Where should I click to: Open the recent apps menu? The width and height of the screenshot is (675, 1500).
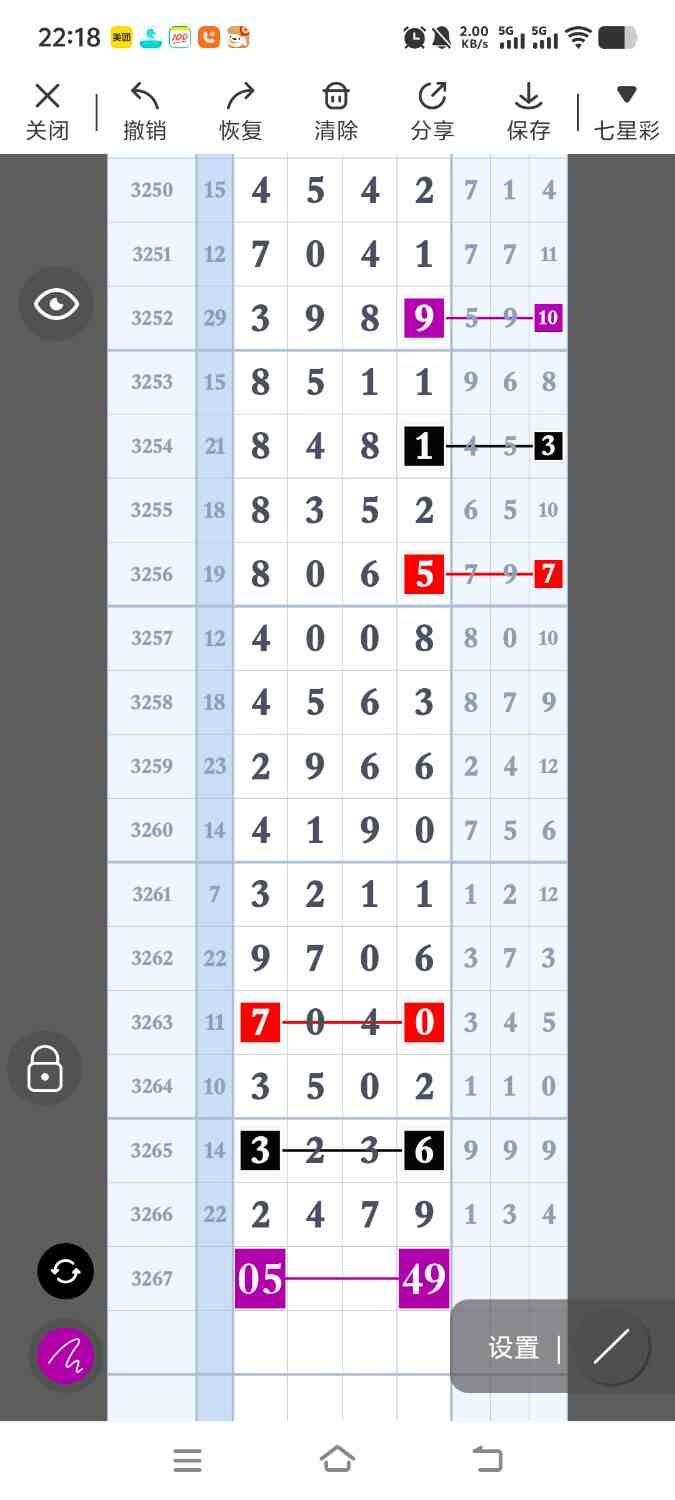(187, 1460)
